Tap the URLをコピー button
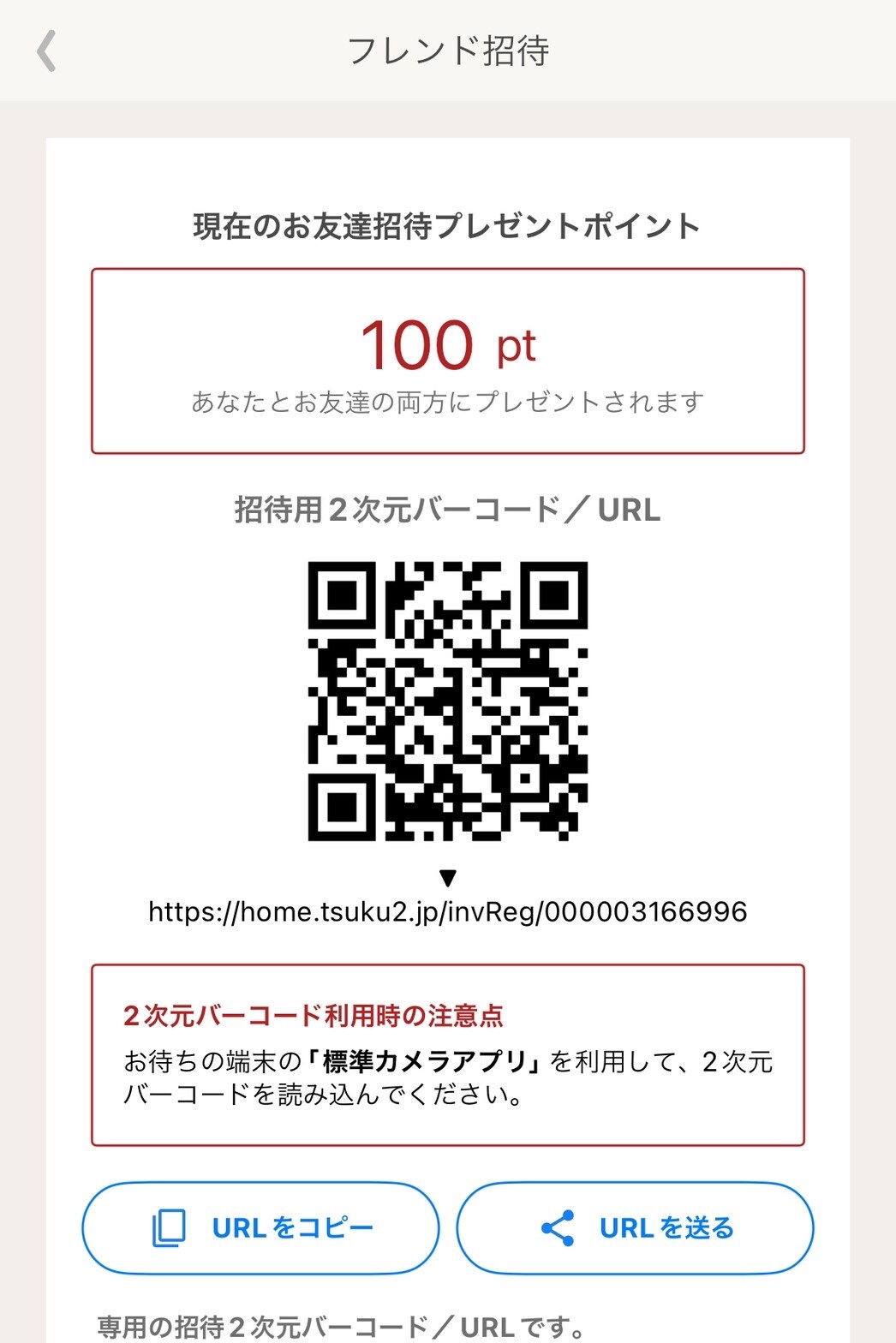The height and width of the screenshot is (1343, 896). [260, 1227]
